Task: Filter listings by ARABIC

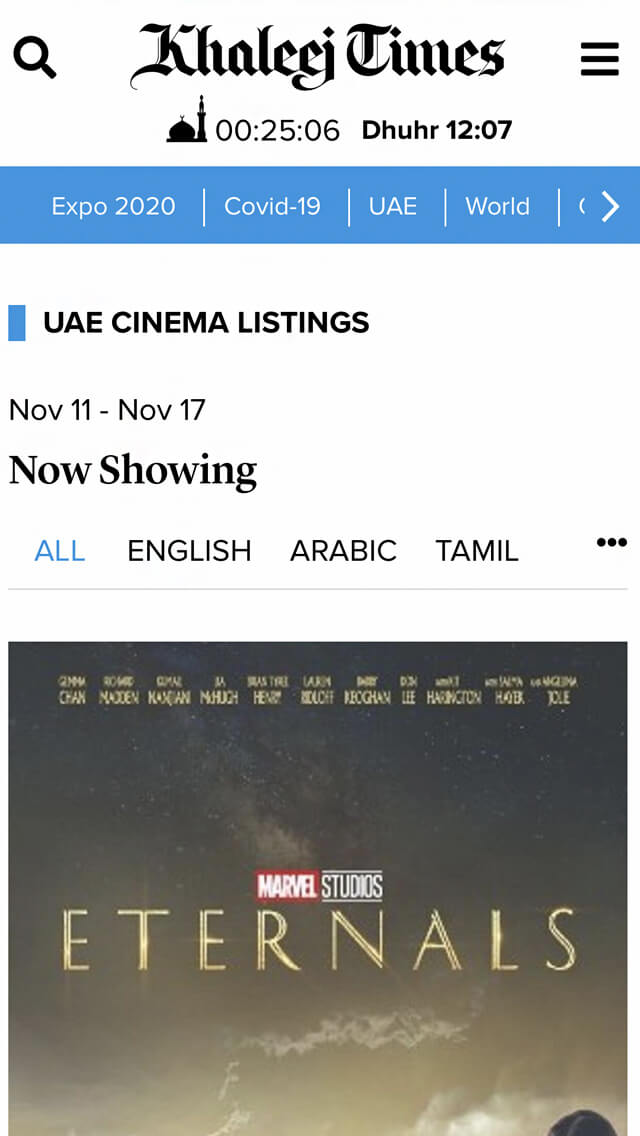Action: (x=343, y=551)
